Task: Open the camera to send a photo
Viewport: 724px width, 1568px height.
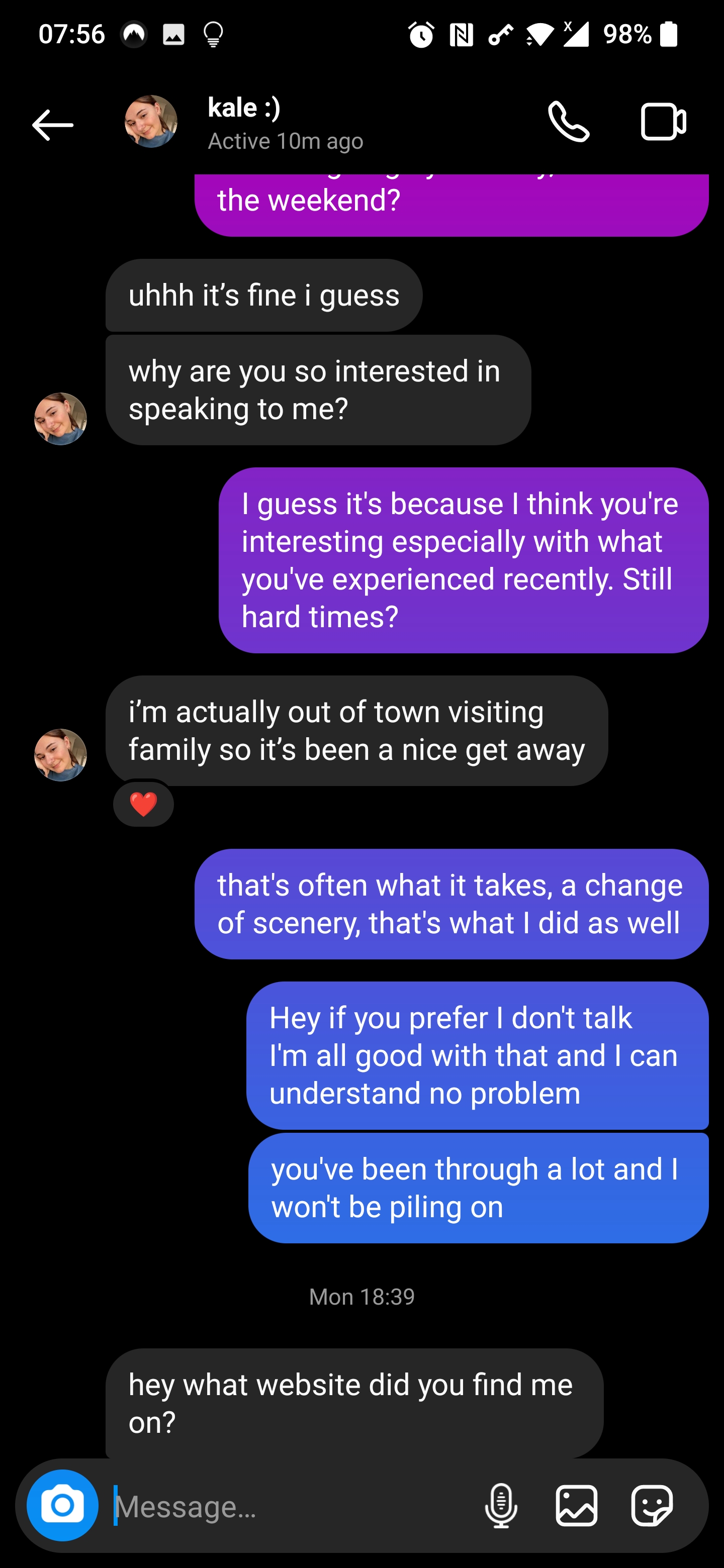Action: coord(62,1505)
